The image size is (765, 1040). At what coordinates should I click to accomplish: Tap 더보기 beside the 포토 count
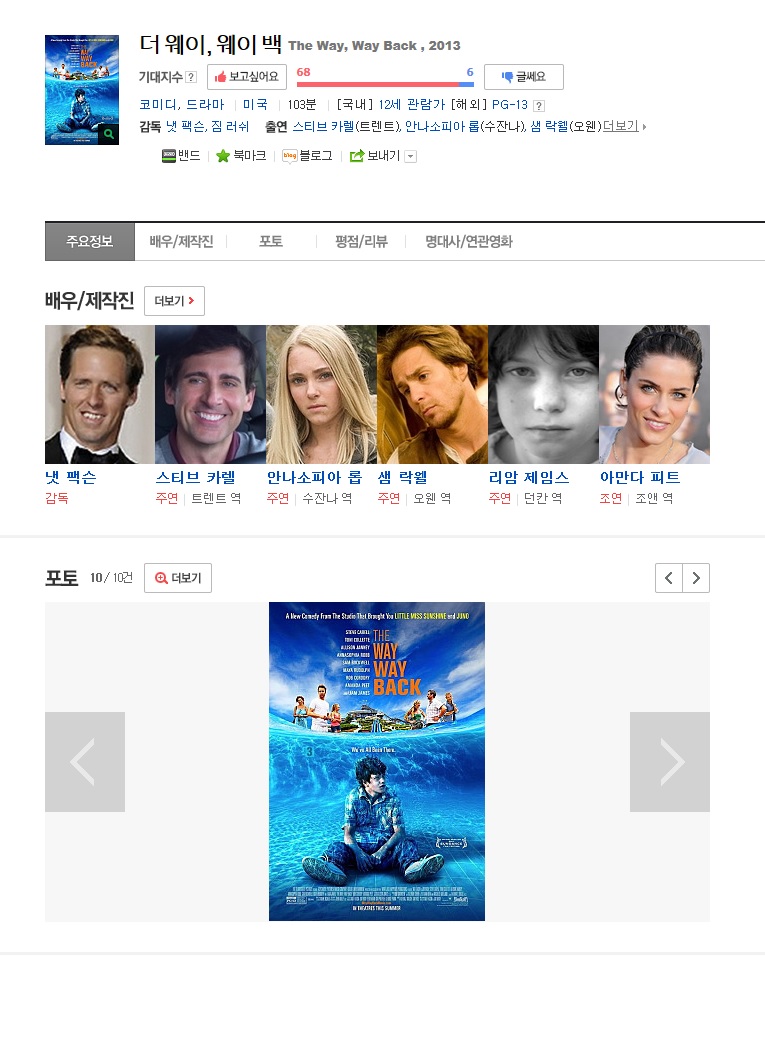(178, 578)
